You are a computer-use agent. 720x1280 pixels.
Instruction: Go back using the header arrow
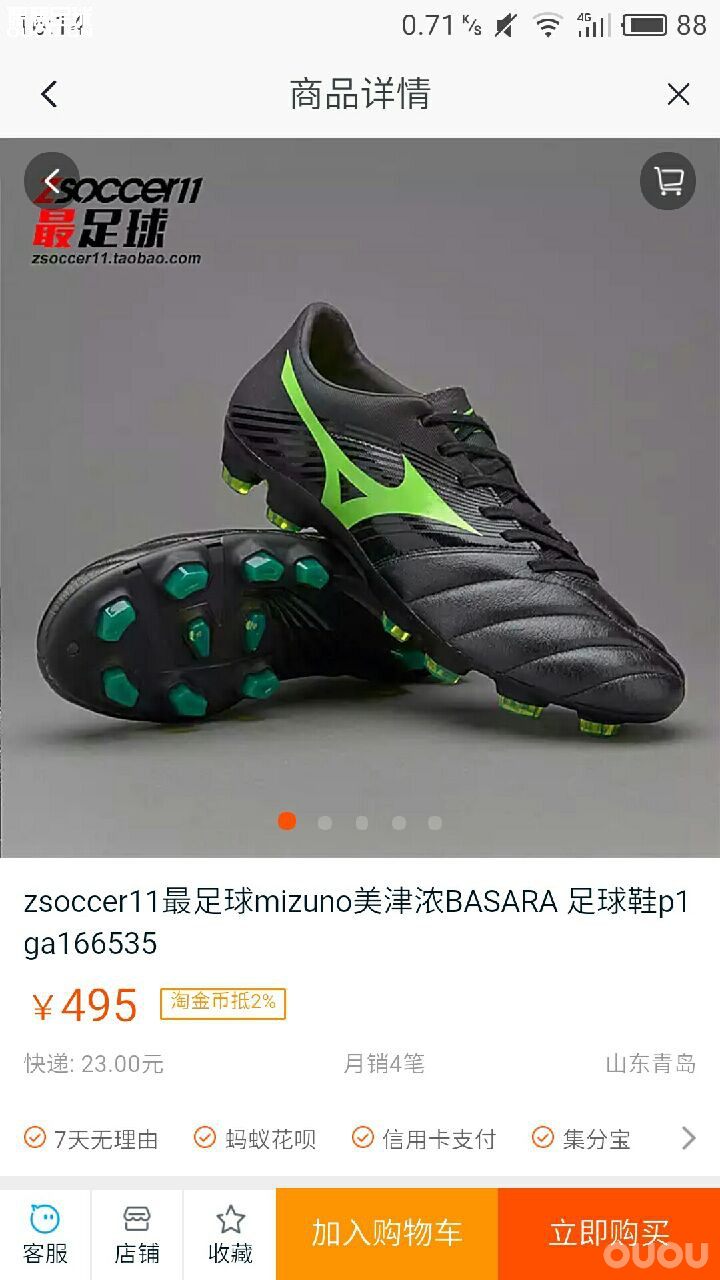click(x=49, y=95)
